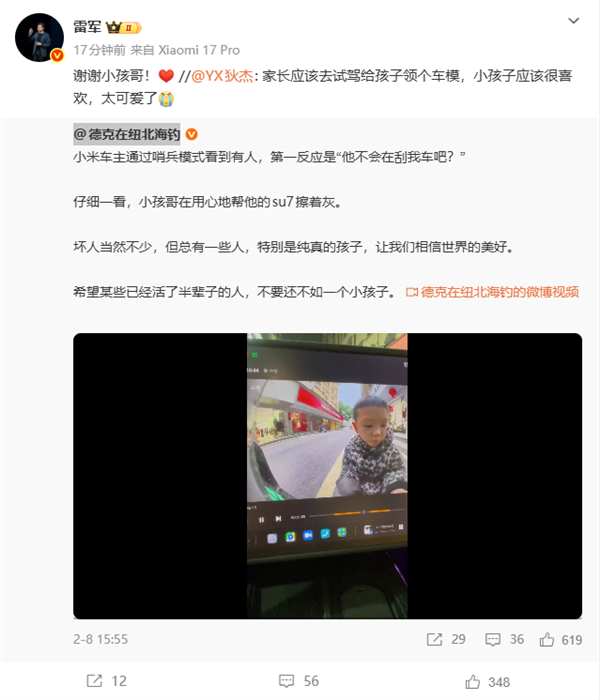Play the reposted Weibo video
Screen dimensions: 600x700
coord(327,475)
